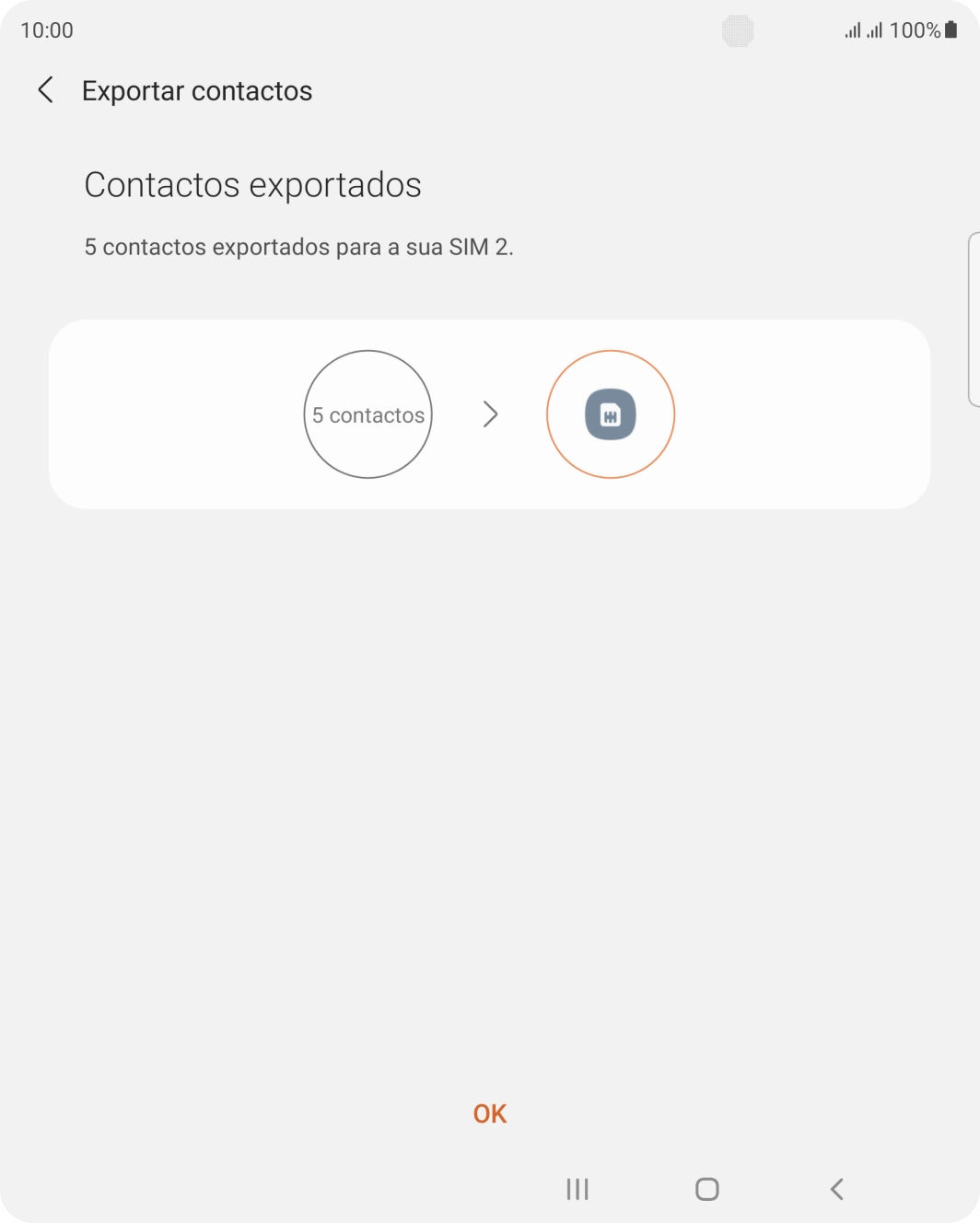The width and height of the screenshot is (980, 1223).
Task: Tap the SIM card icon in the orange circle
Action: coord(611,414)
